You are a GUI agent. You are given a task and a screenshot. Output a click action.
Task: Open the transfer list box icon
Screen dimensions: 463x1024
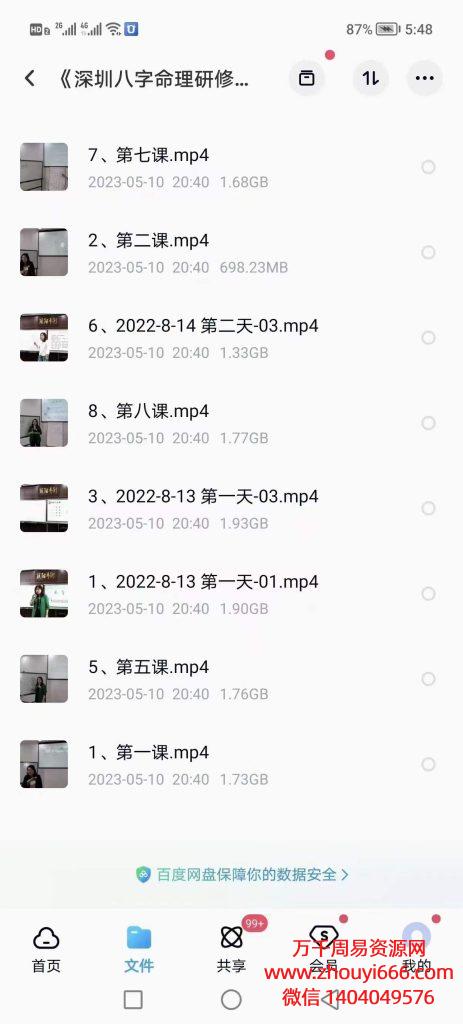[x=307, y=79]
